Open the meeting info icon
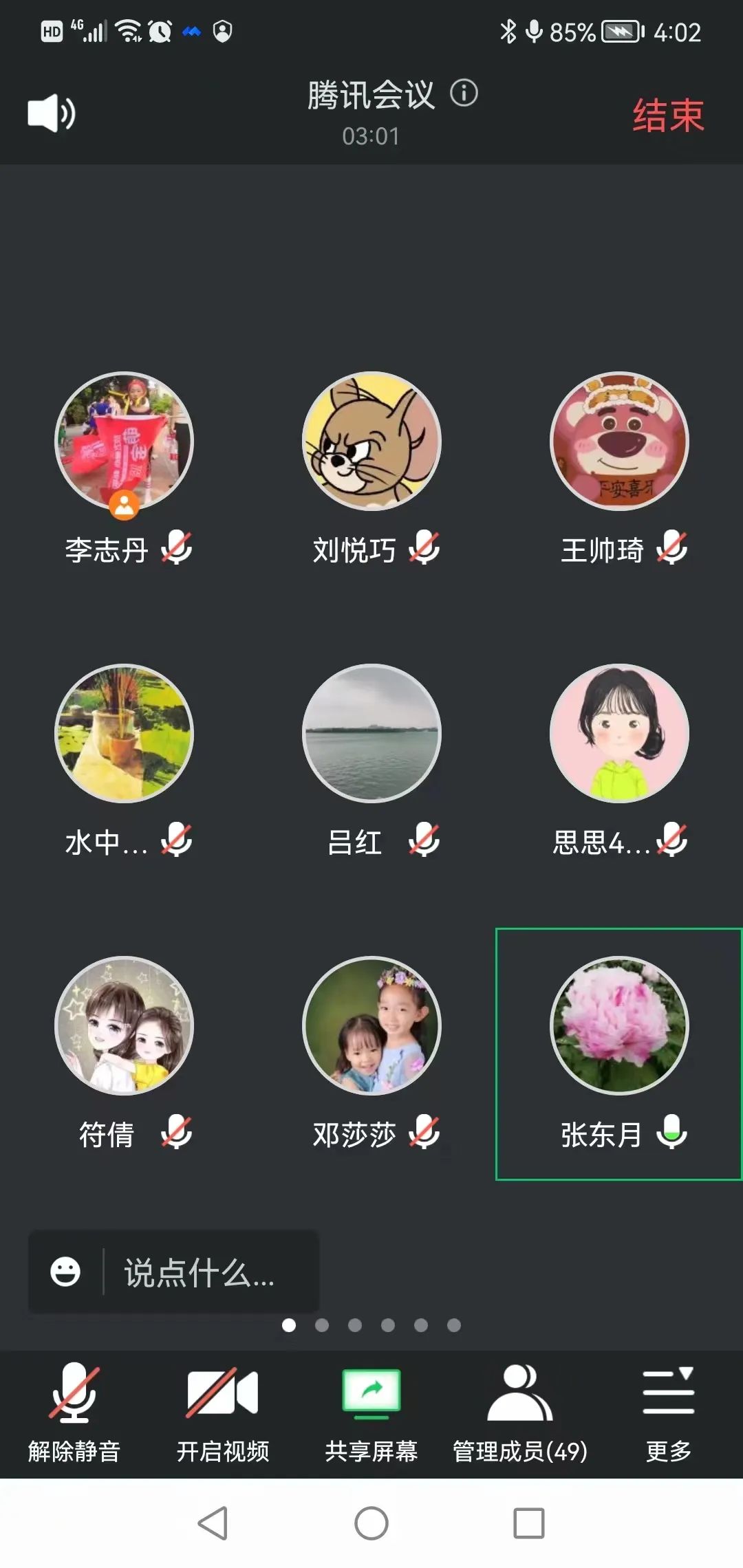This screenshot has width=743, height=1568. point(464,93)
